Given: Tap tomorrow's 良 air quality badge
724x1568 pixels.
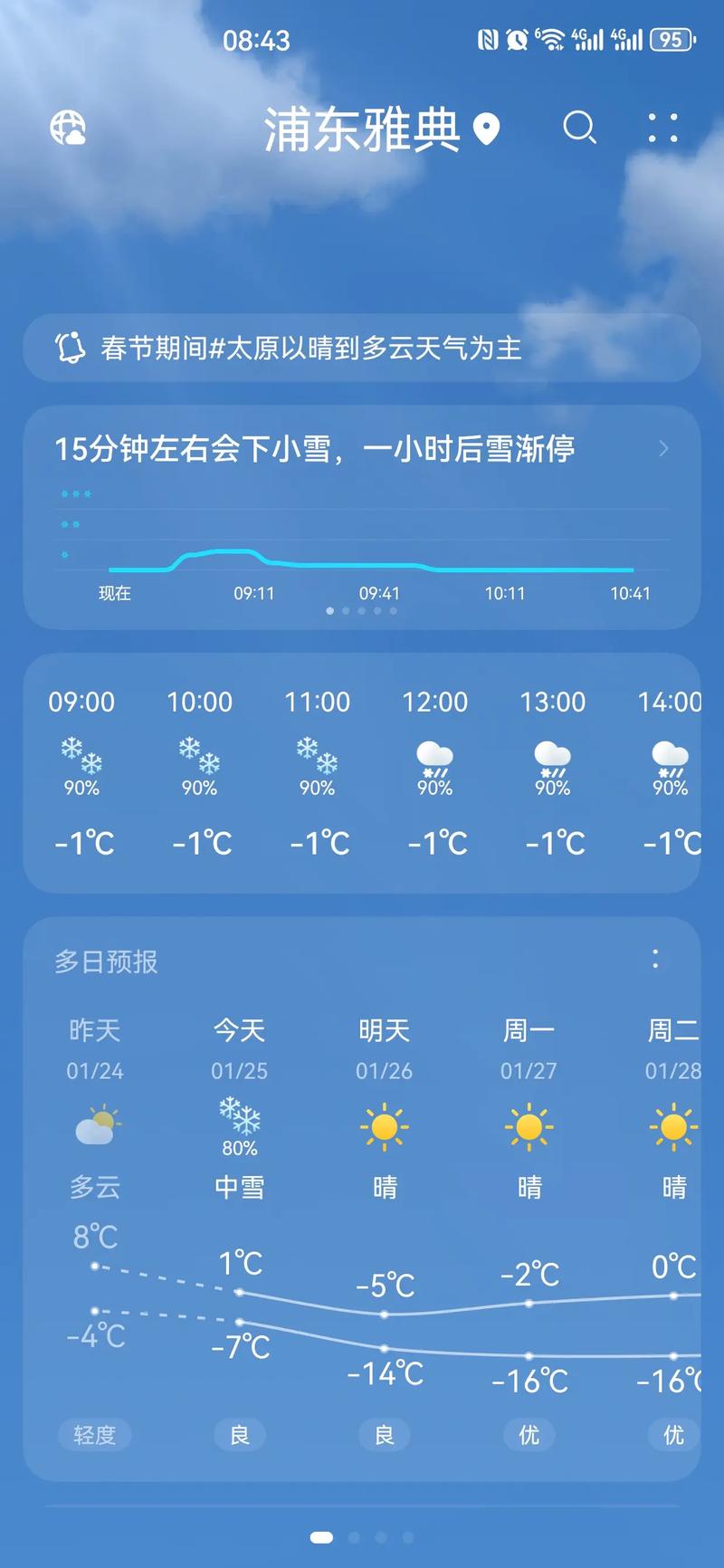Looking at the screenshot, I should 383,1435.
